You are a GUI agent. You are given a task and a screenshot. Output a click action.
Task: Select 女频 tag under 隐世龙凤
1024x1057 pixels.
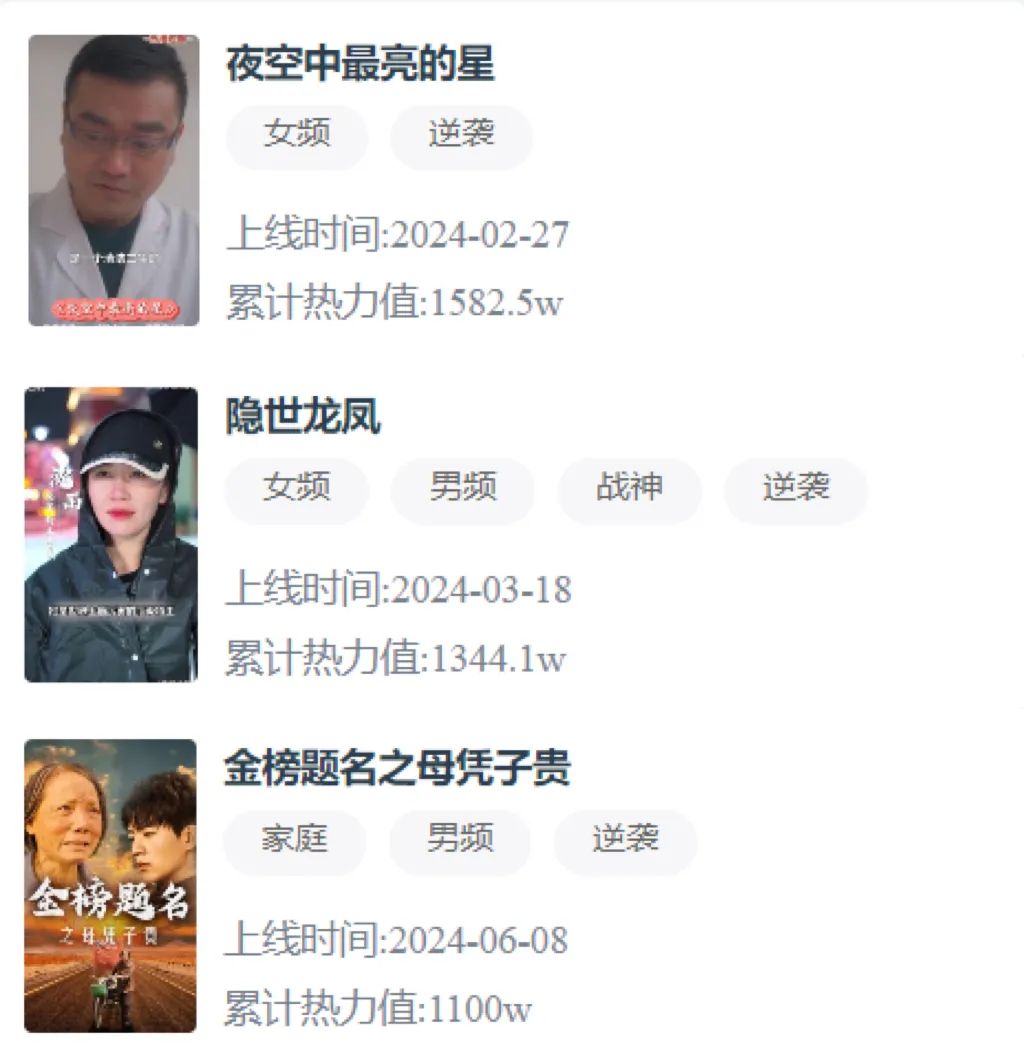(297, 488)
